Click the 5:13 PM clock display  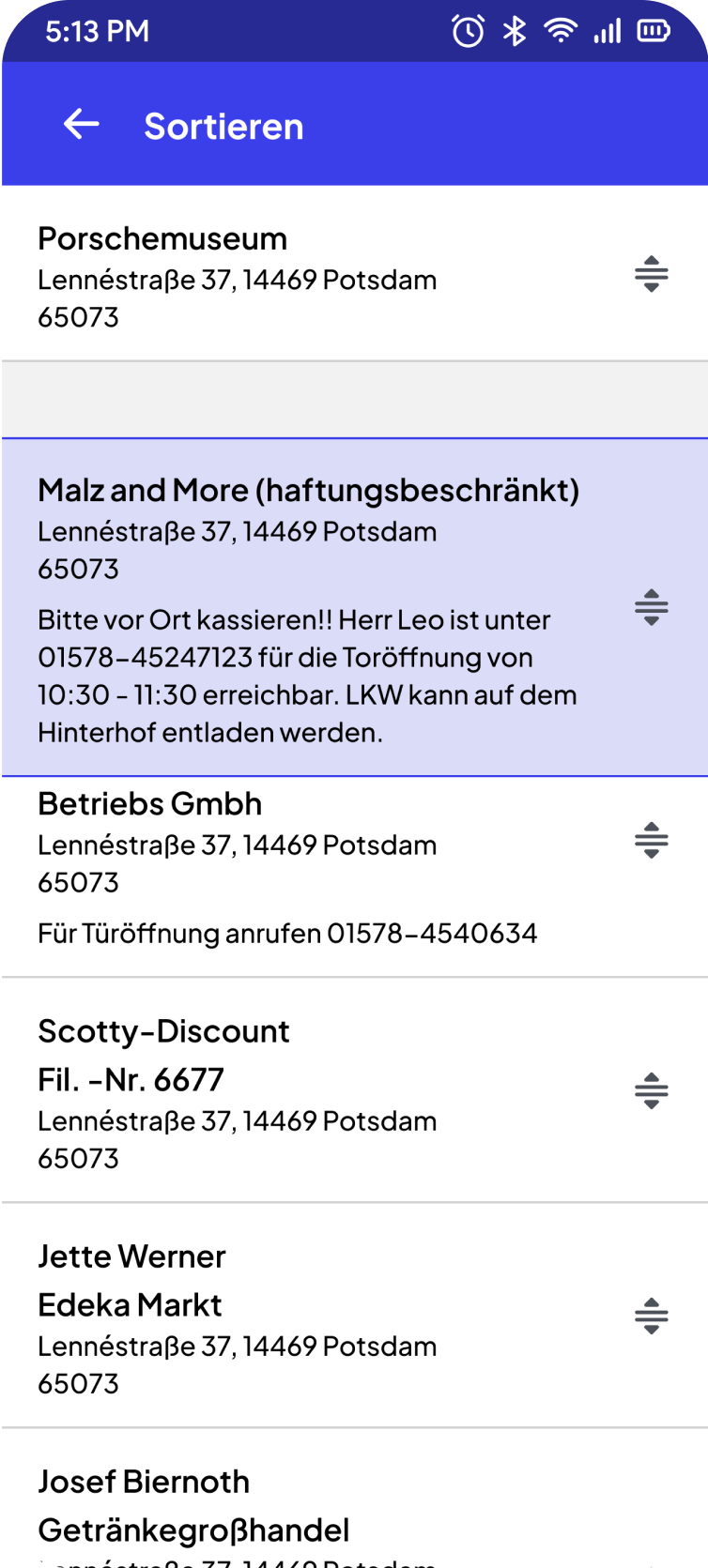coord(98,31)
